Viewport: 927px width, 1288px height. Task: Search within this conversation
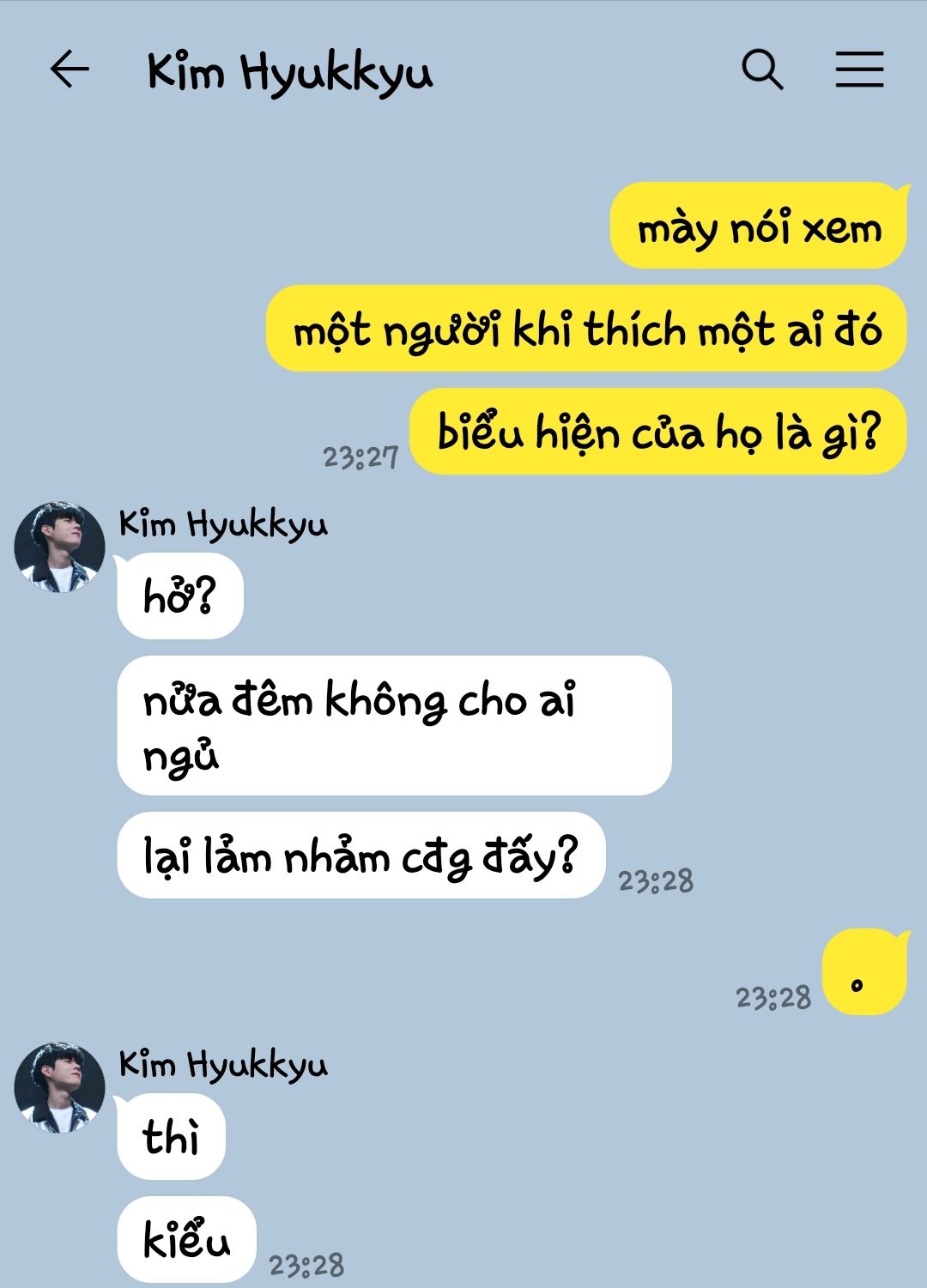tap(762, 70)
